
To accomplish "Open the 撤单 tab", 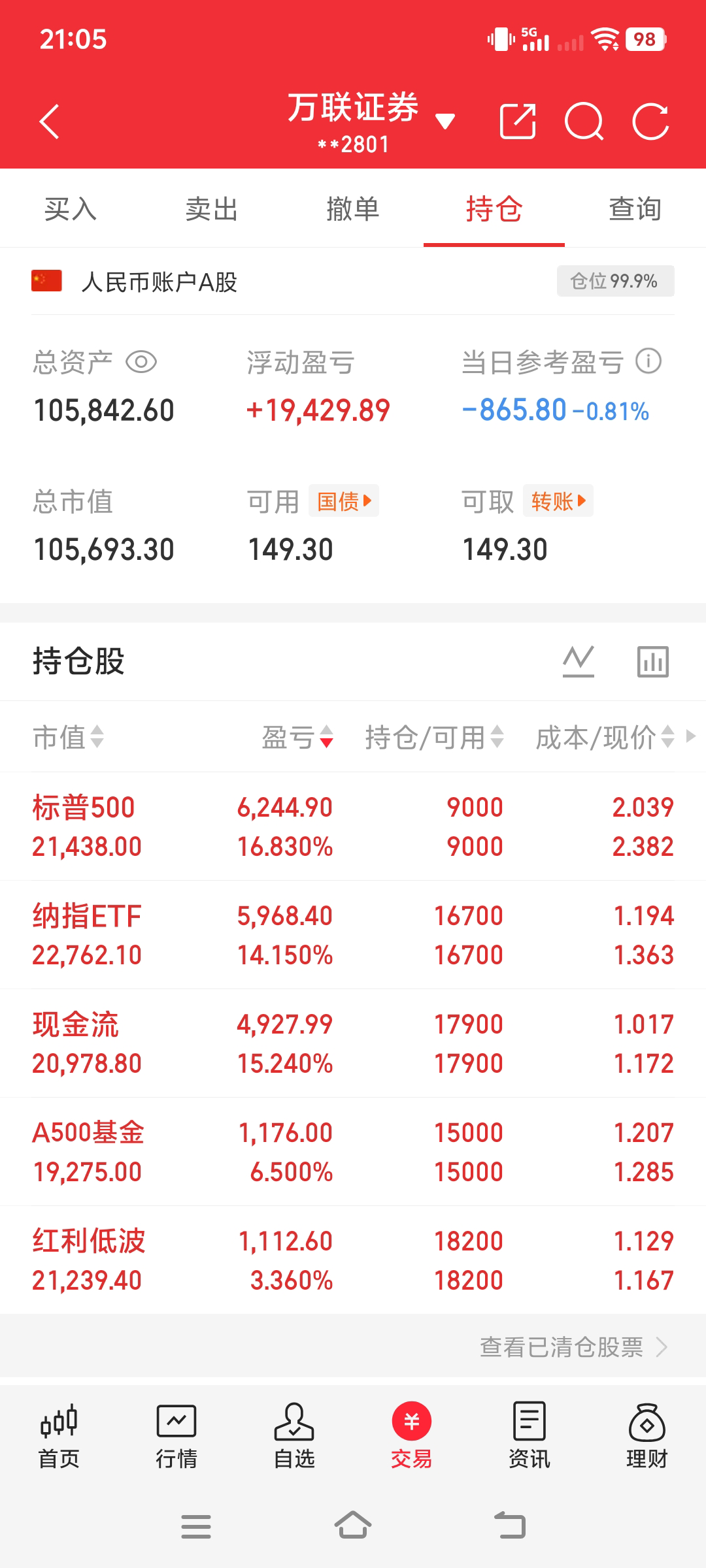I will click(353, 210).
